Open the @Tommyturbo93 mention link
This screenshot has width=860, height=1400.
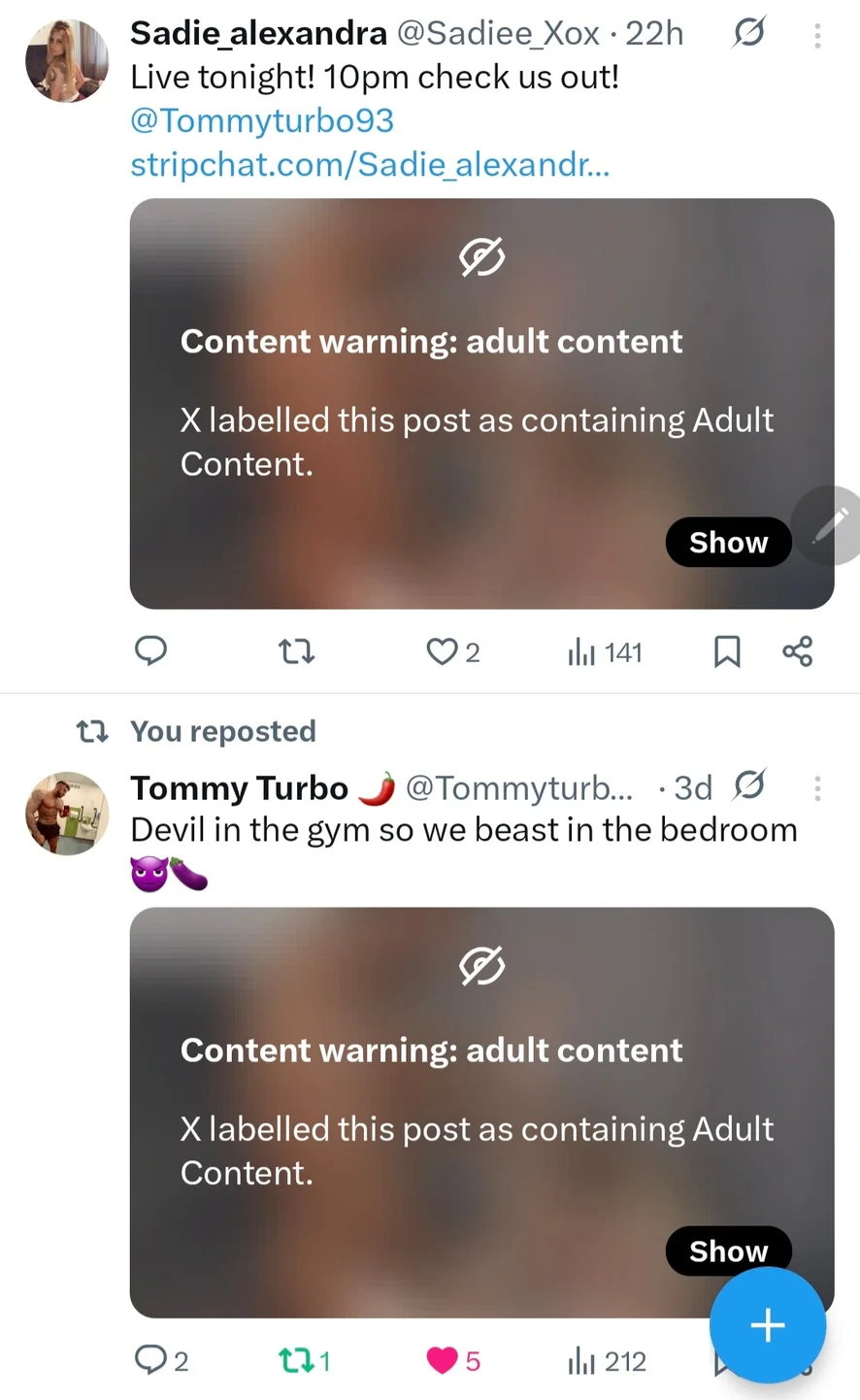pyautogui.click(x=262, y=120)
